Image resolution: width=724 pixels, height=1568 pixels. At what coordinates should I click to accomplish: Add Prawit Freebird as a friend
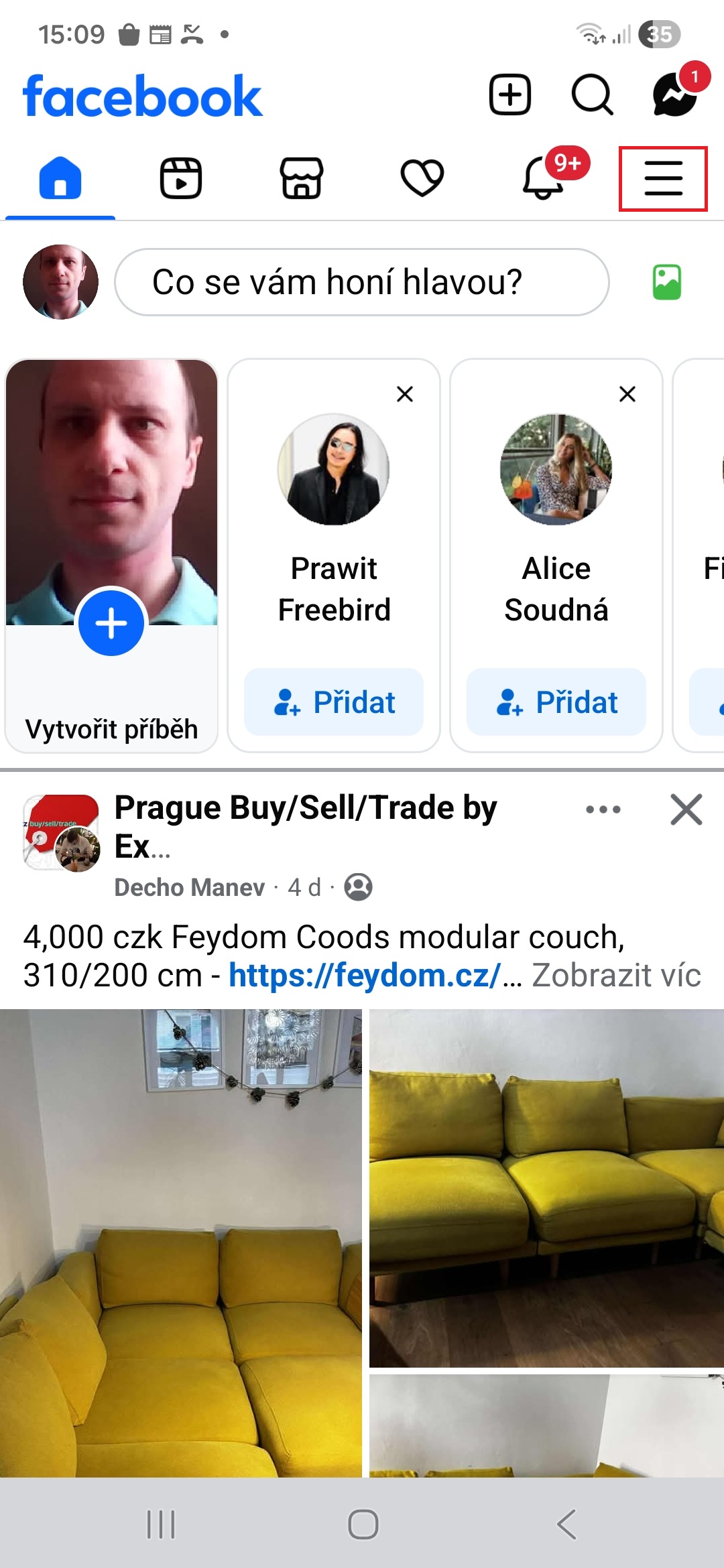pos(334,702)
